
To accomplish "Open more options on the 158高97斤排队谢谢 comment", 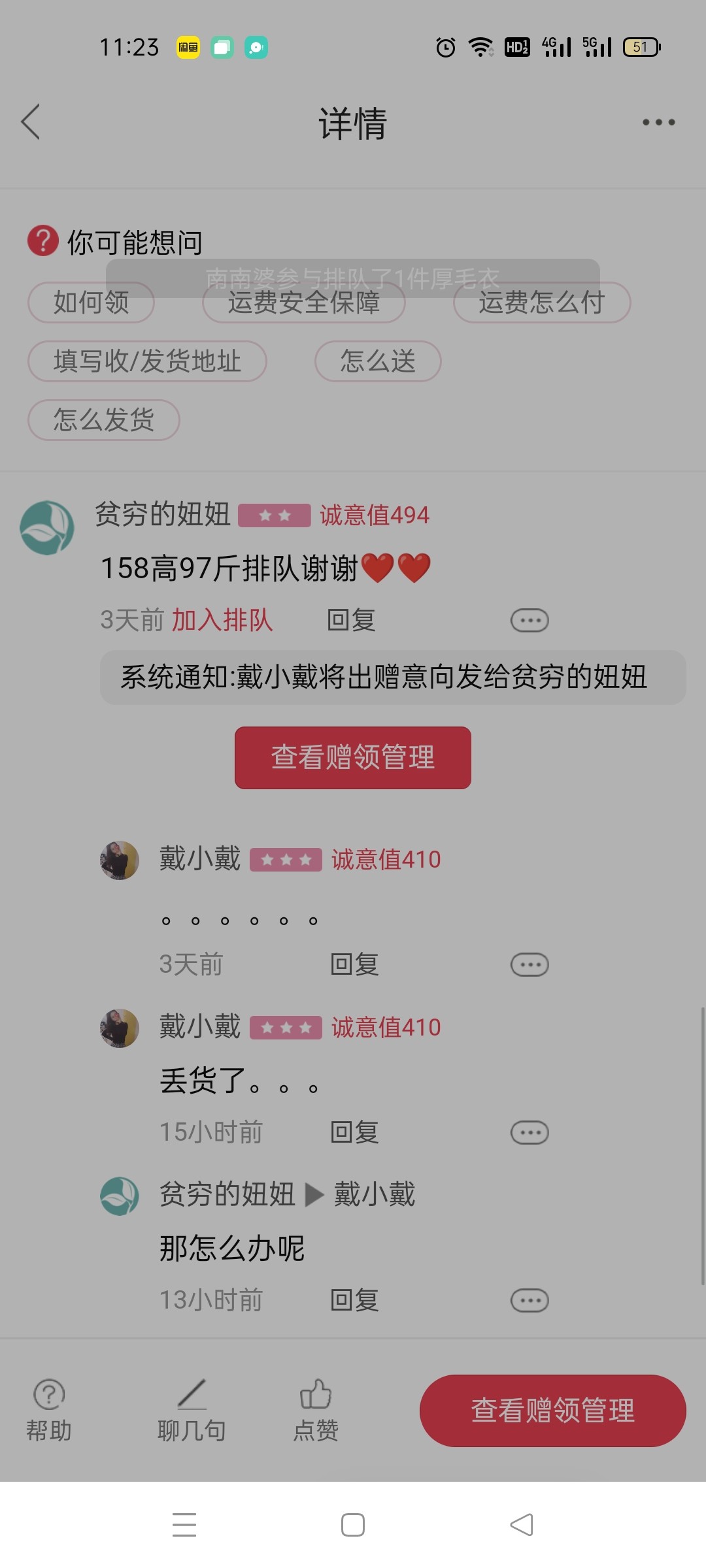I will point(529,620).
